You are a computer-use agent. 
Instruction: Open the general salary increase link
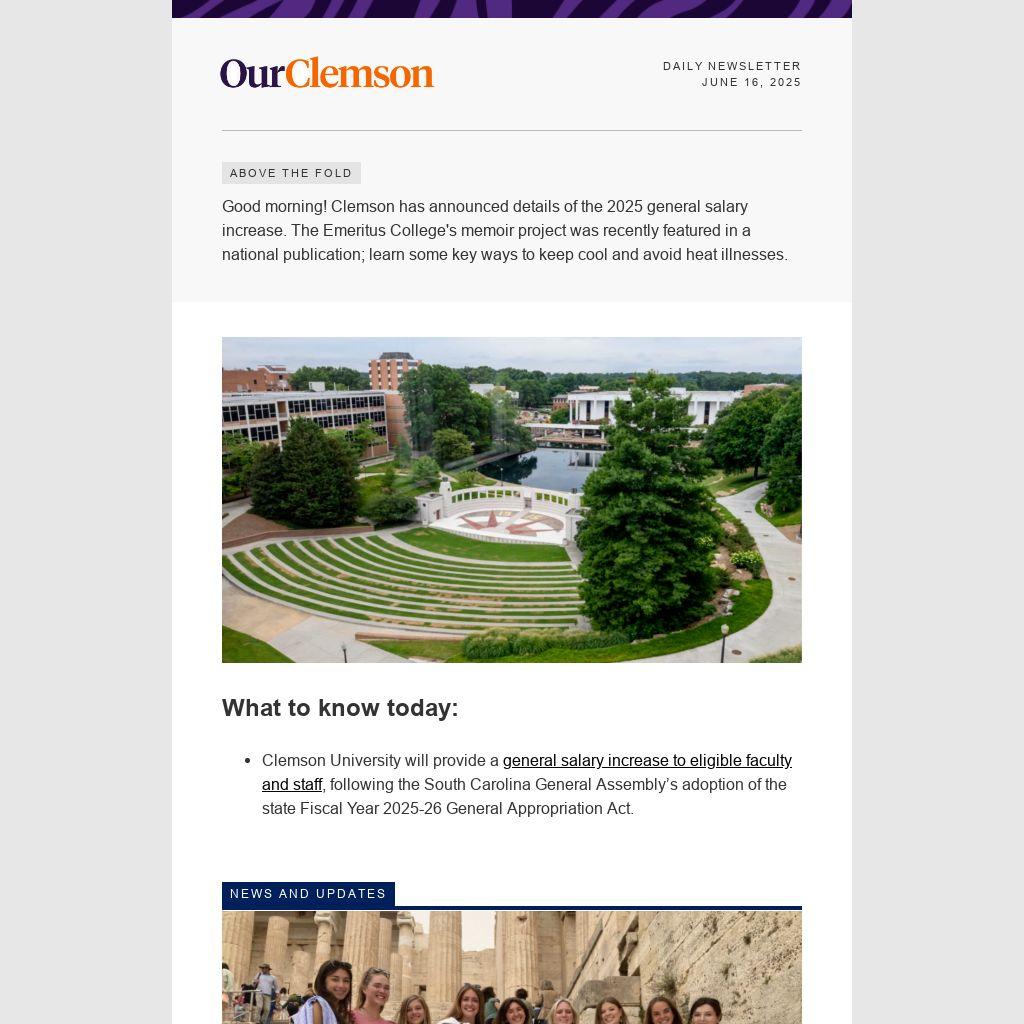coord(646,761)
